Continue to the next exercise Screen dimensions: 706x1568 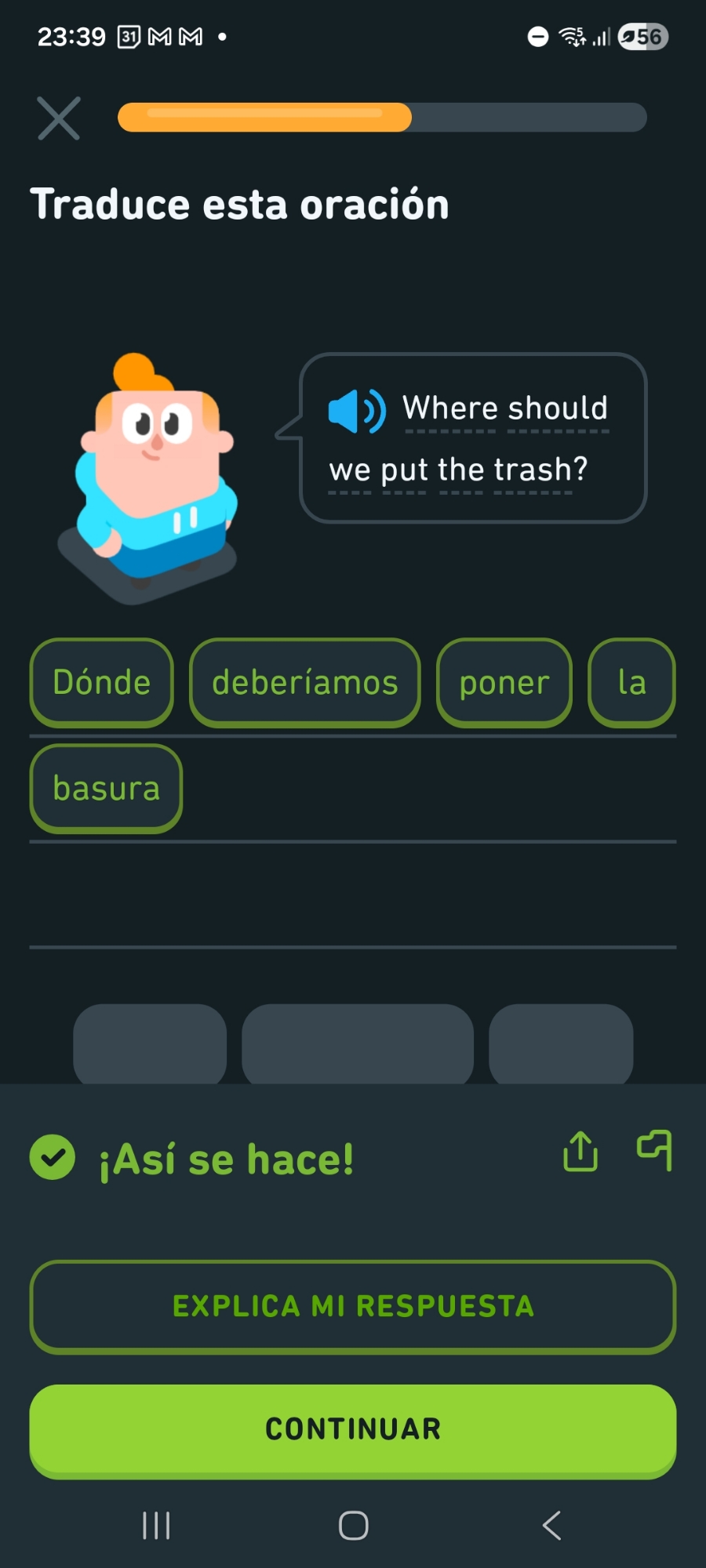click(x=353, y=1428)
